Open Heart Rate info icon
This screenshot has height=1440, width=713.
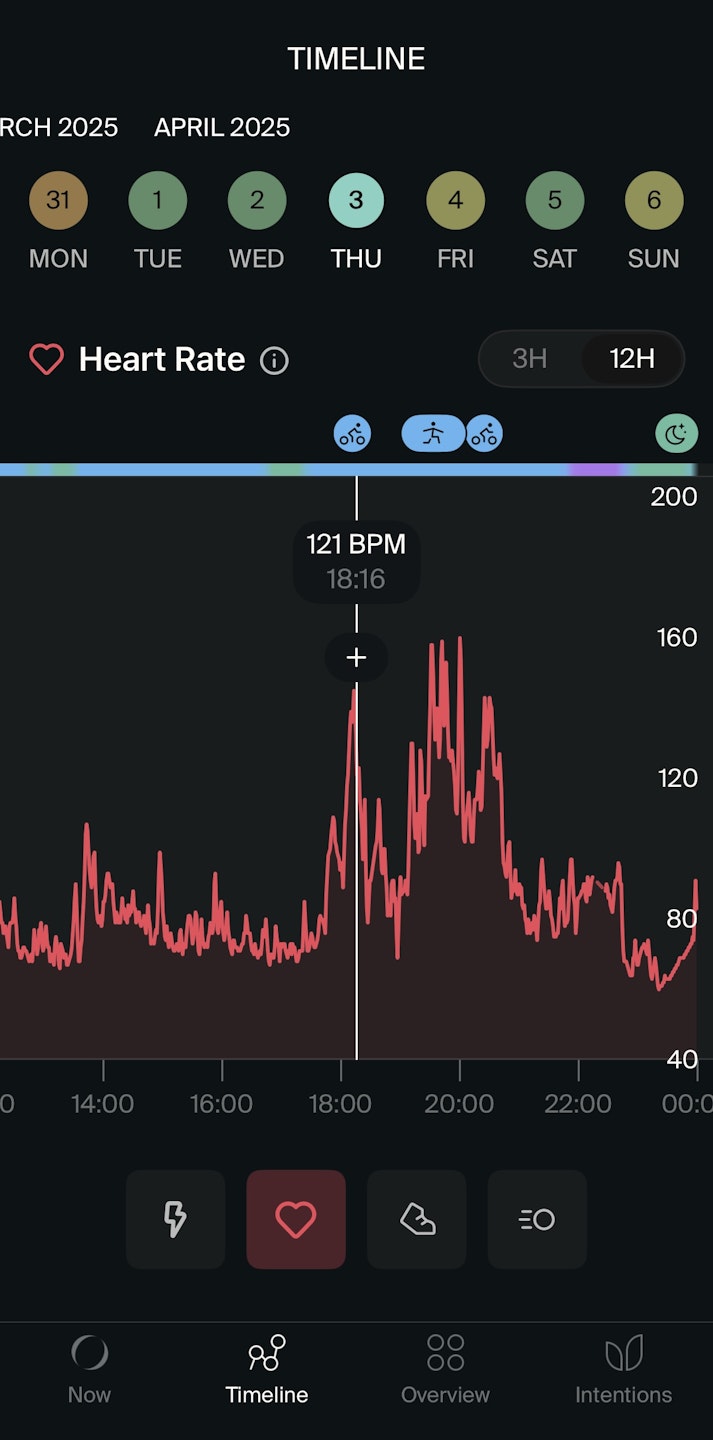tap(274, 360)
